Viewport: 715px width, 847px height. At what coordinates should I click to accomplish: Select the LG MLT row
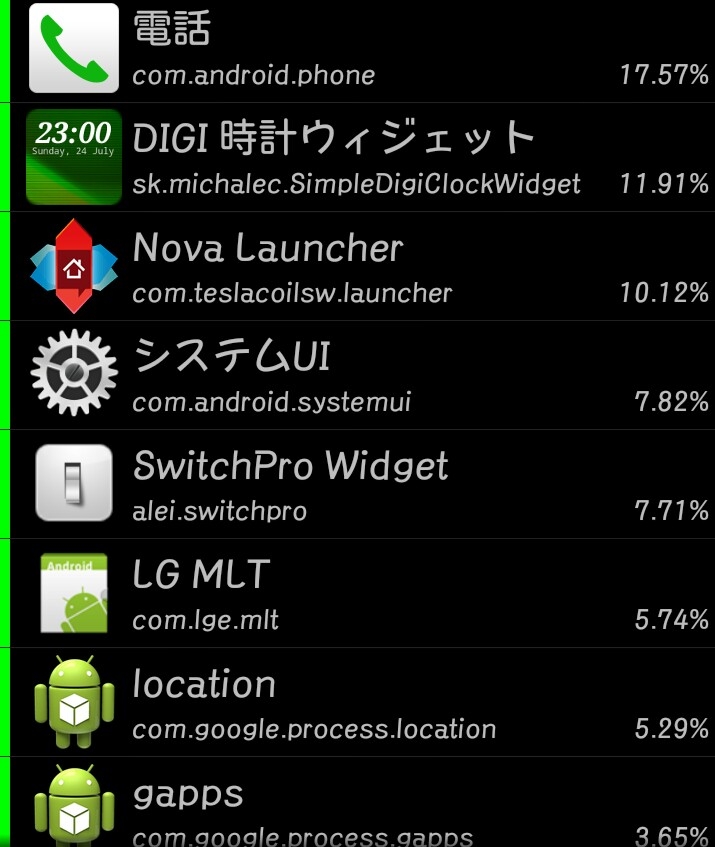360,594
